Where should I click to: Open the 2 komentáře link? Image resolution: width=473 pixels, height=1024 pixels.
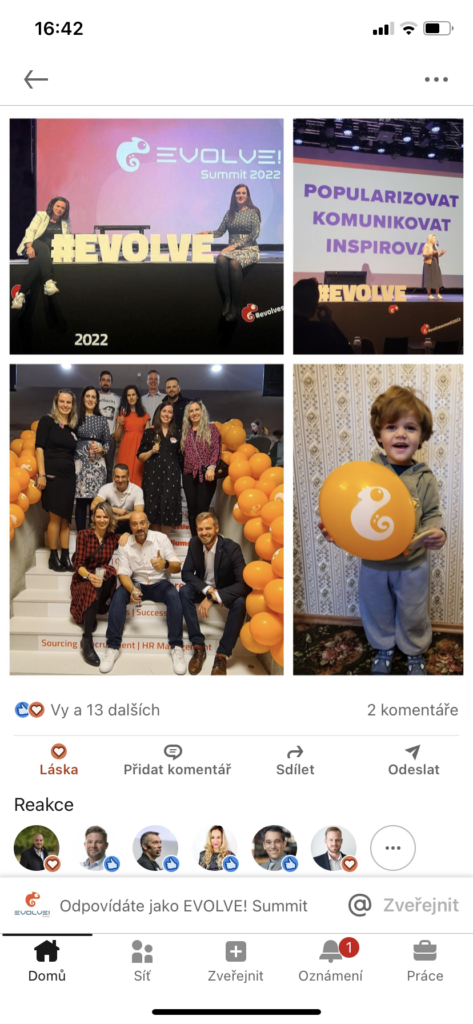[x=412, y=710]
